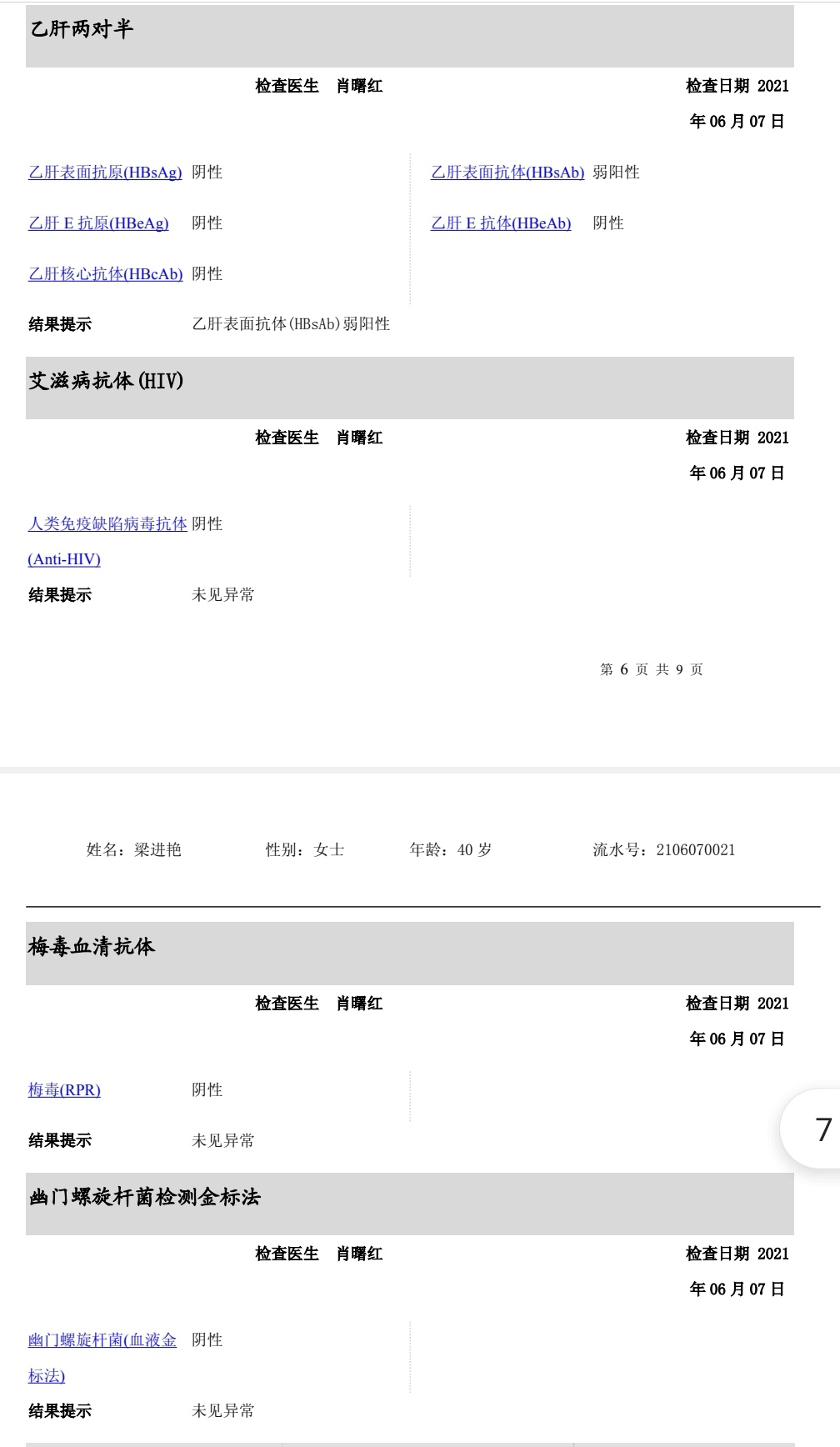View details for 乙肝核心抗体(HBcAb)

point(105,274)
